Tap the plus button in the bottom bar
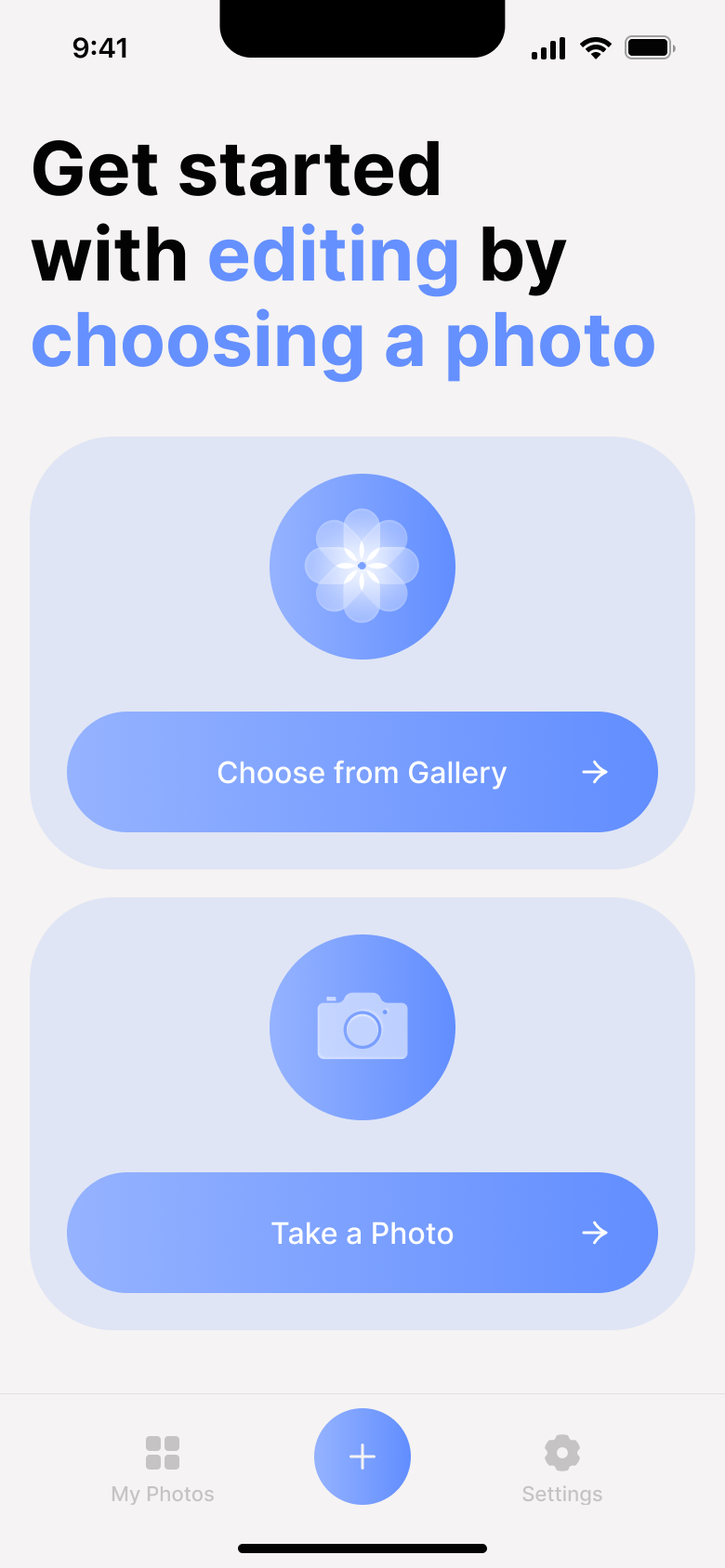The width and height of the screenshot is (725, 1568). [x=362, y=1457]
